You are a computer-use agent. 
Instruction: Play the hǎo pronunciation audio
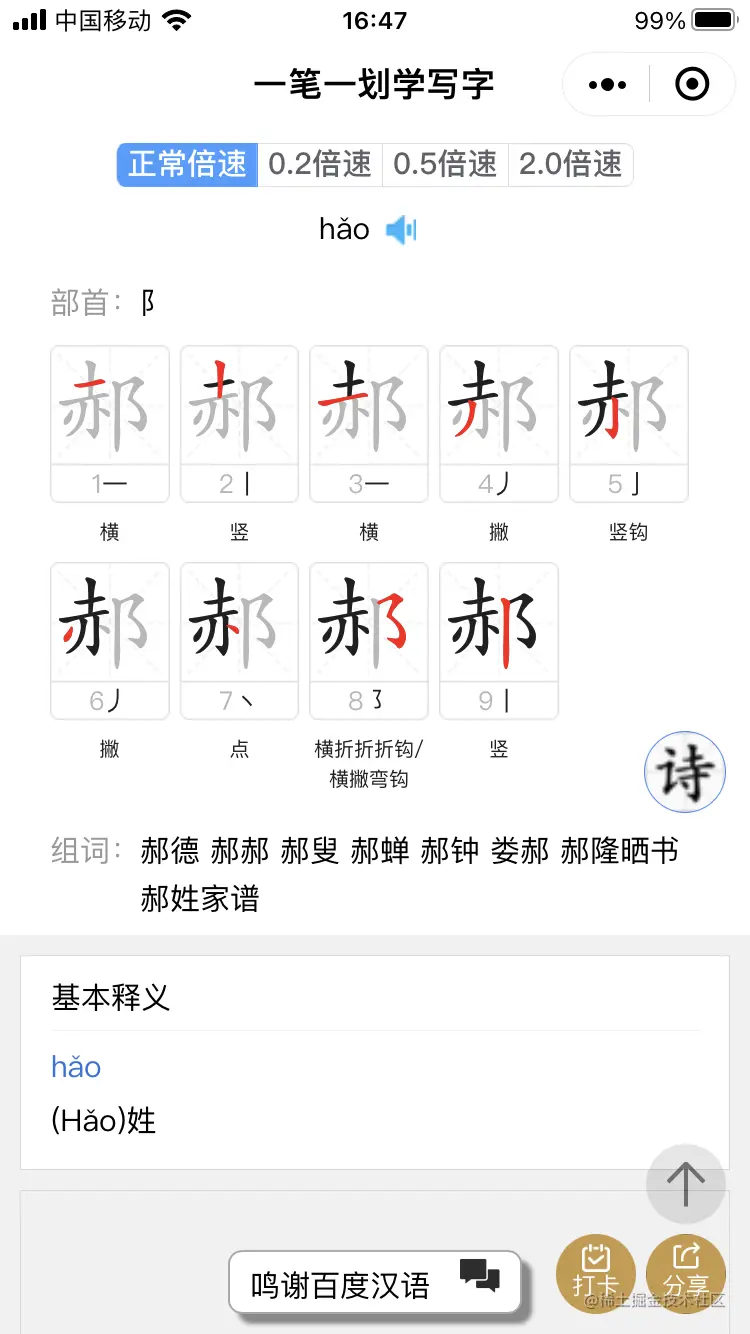pos(401,230)
